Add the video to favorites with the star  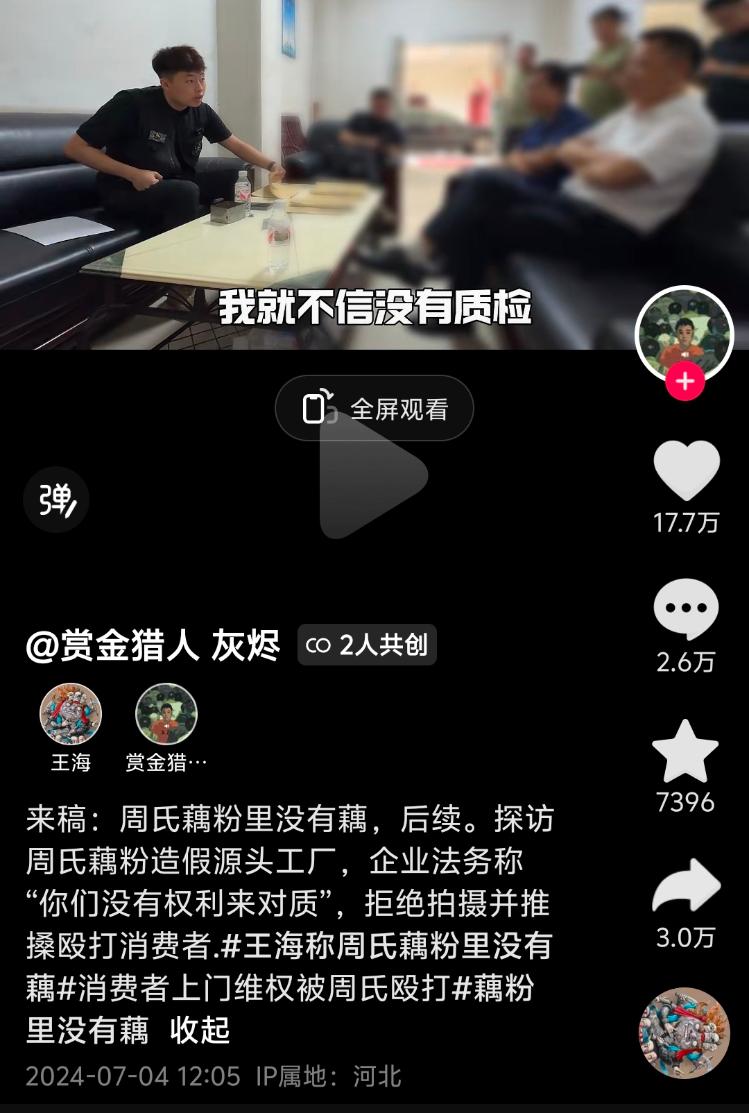click(686, 752)
